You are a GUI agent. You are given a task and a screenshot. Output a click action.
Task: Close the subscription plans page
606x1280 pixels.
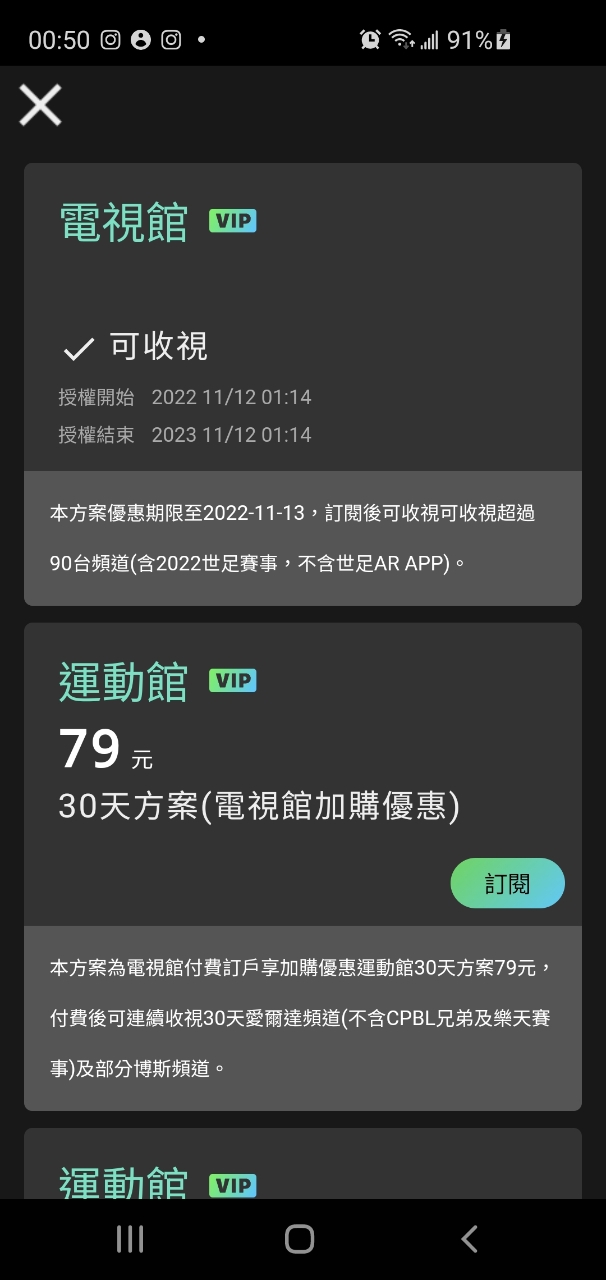41,105
